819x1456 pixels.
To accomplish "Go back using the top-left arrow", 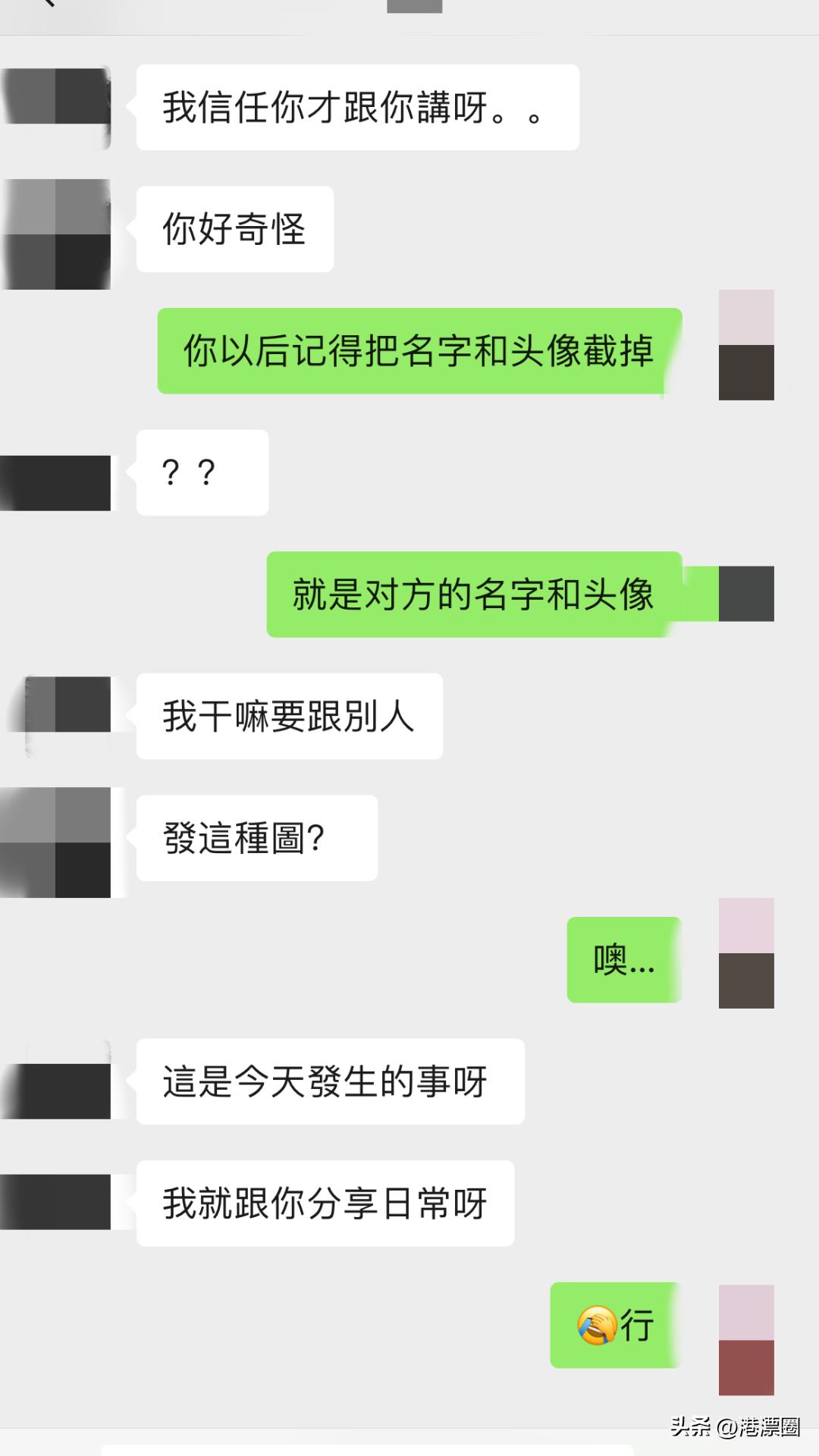I will [45, 4].
